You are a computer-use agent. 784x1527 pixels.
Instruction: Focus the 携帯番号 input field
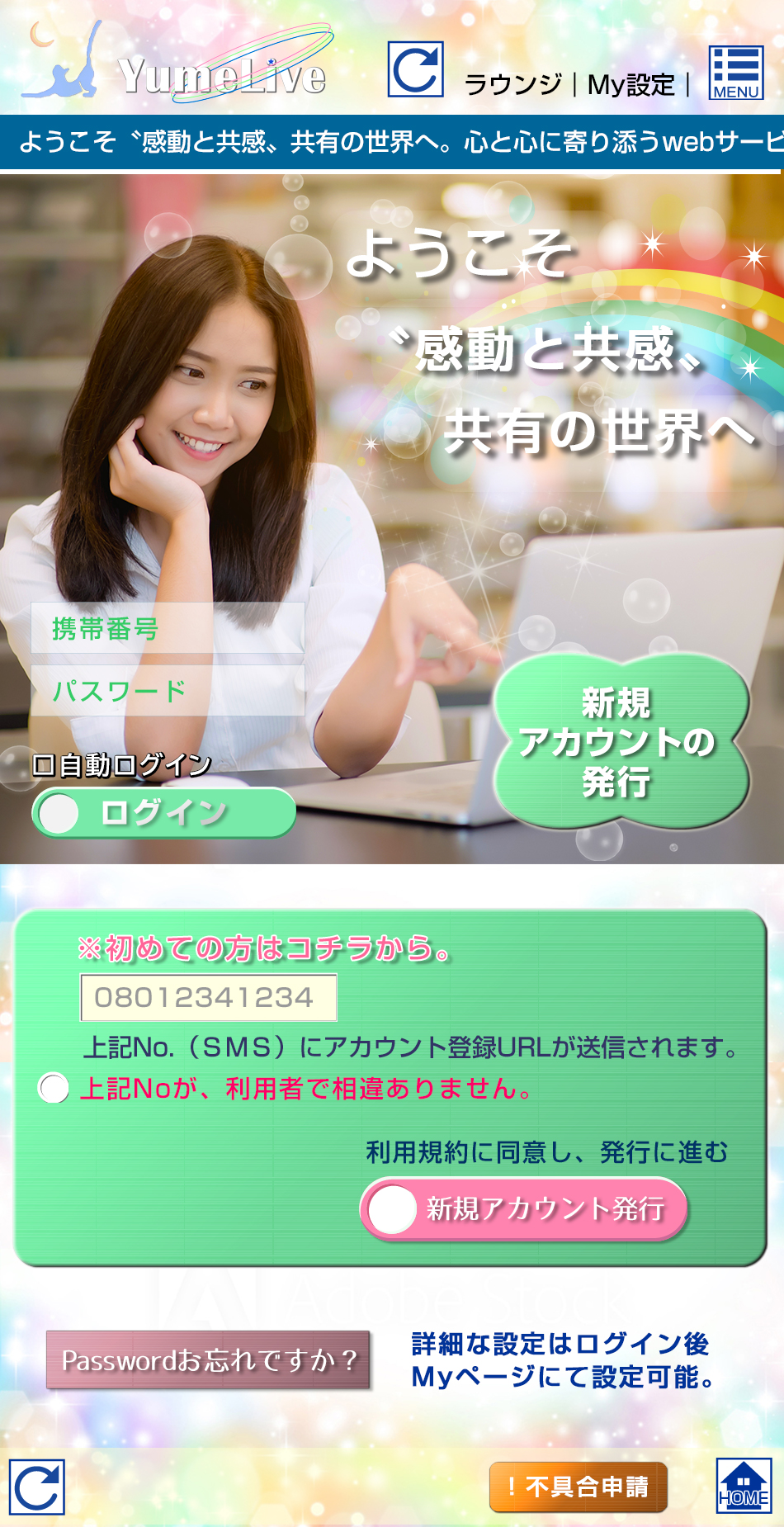(x=168, y=628)
